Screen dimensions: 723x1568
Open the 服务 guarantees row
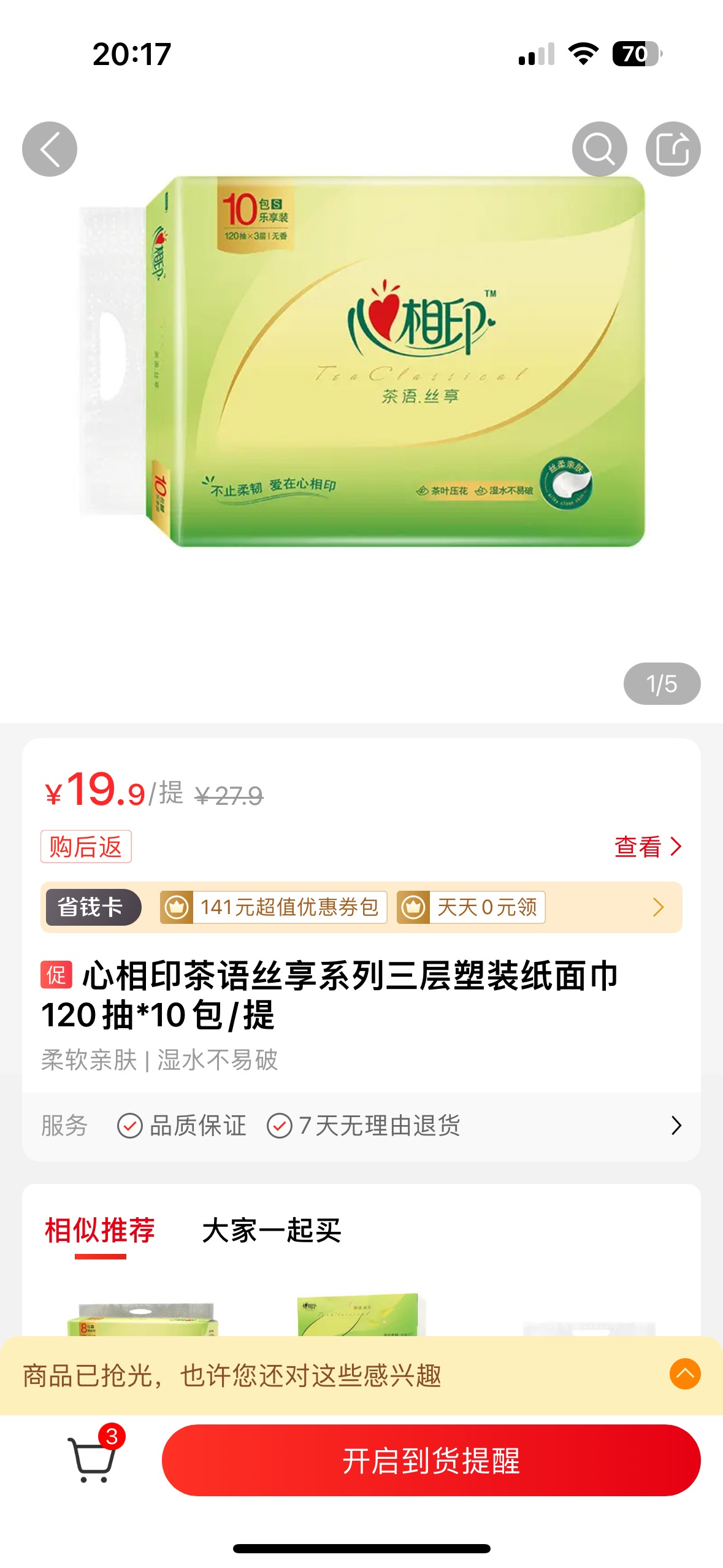tap(361, 1126)
